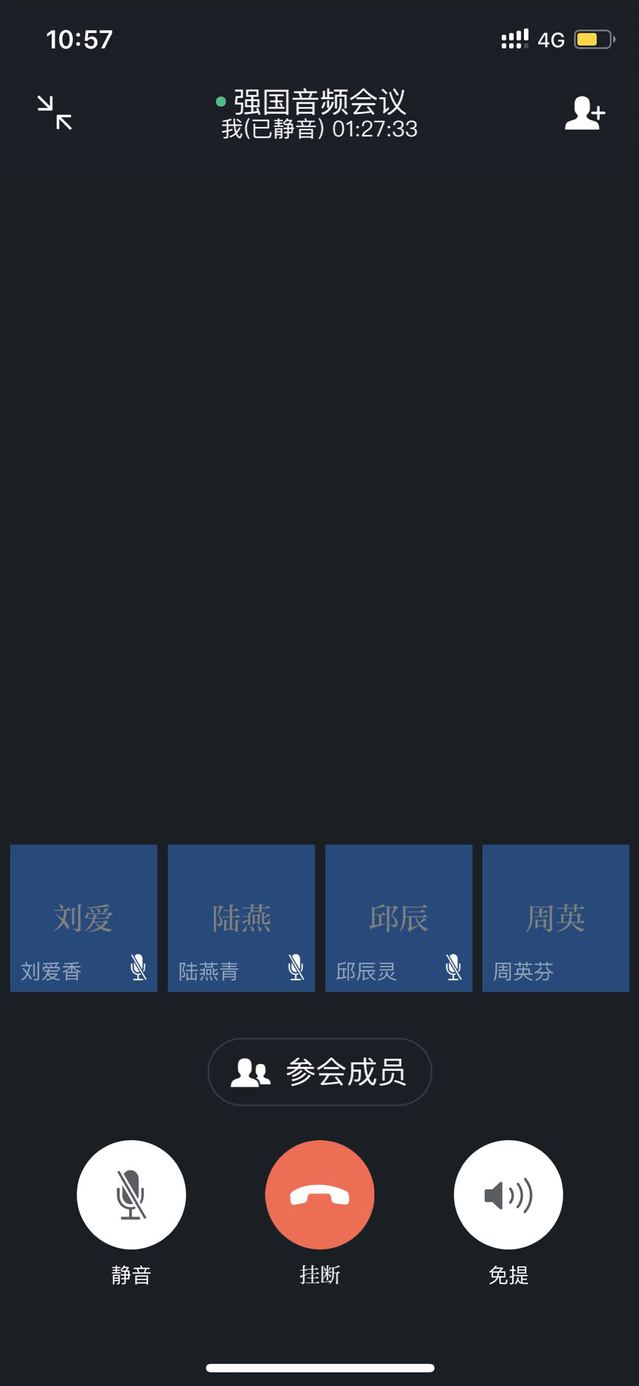Select participant tile 陆燕青
This screenshot has width=639, height=1386.
point(241,918)
